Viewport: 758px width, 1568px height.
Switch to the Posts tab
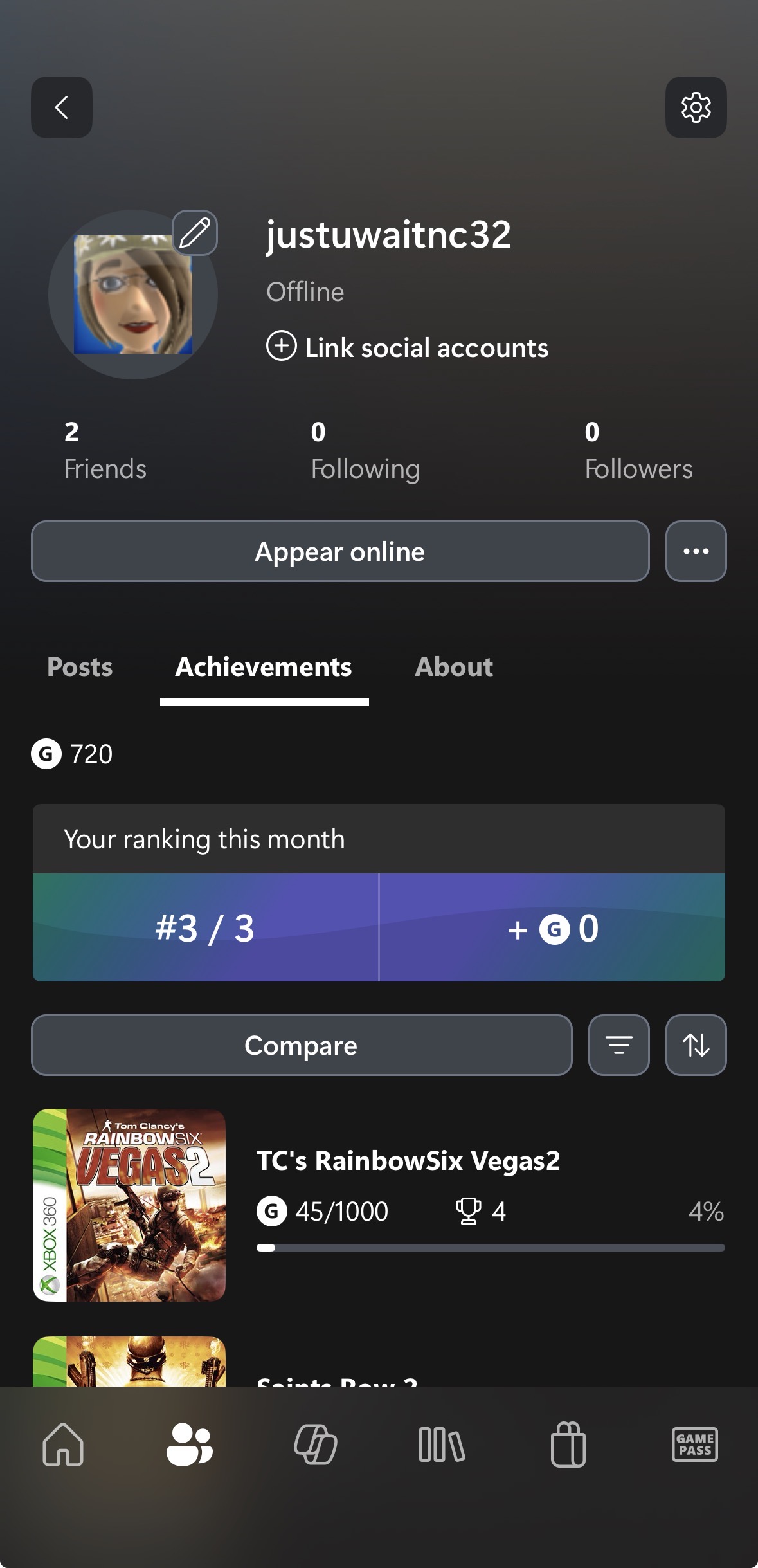point(80,667)
